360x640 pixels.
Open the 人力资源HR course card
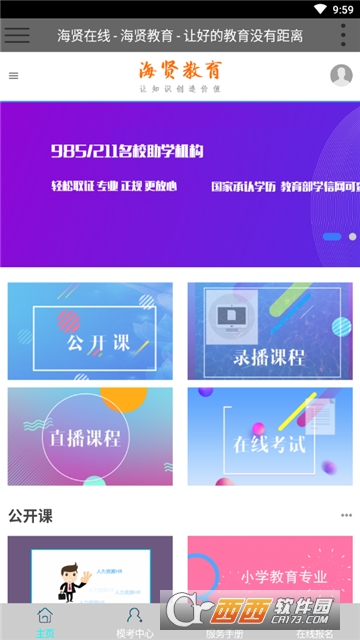(x=90, y=570)
